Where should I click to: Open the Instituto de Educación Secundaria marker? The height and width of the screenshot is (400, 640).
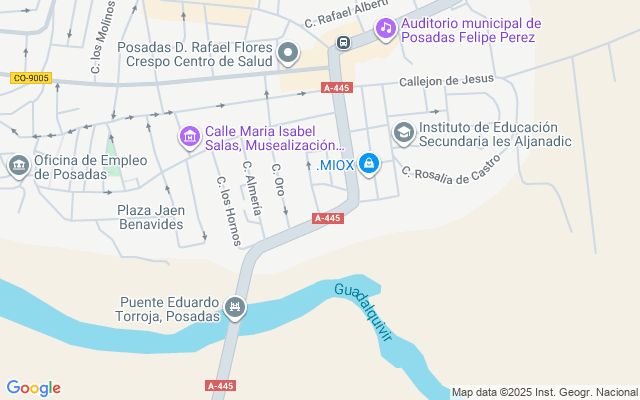[x=403, y=132]
